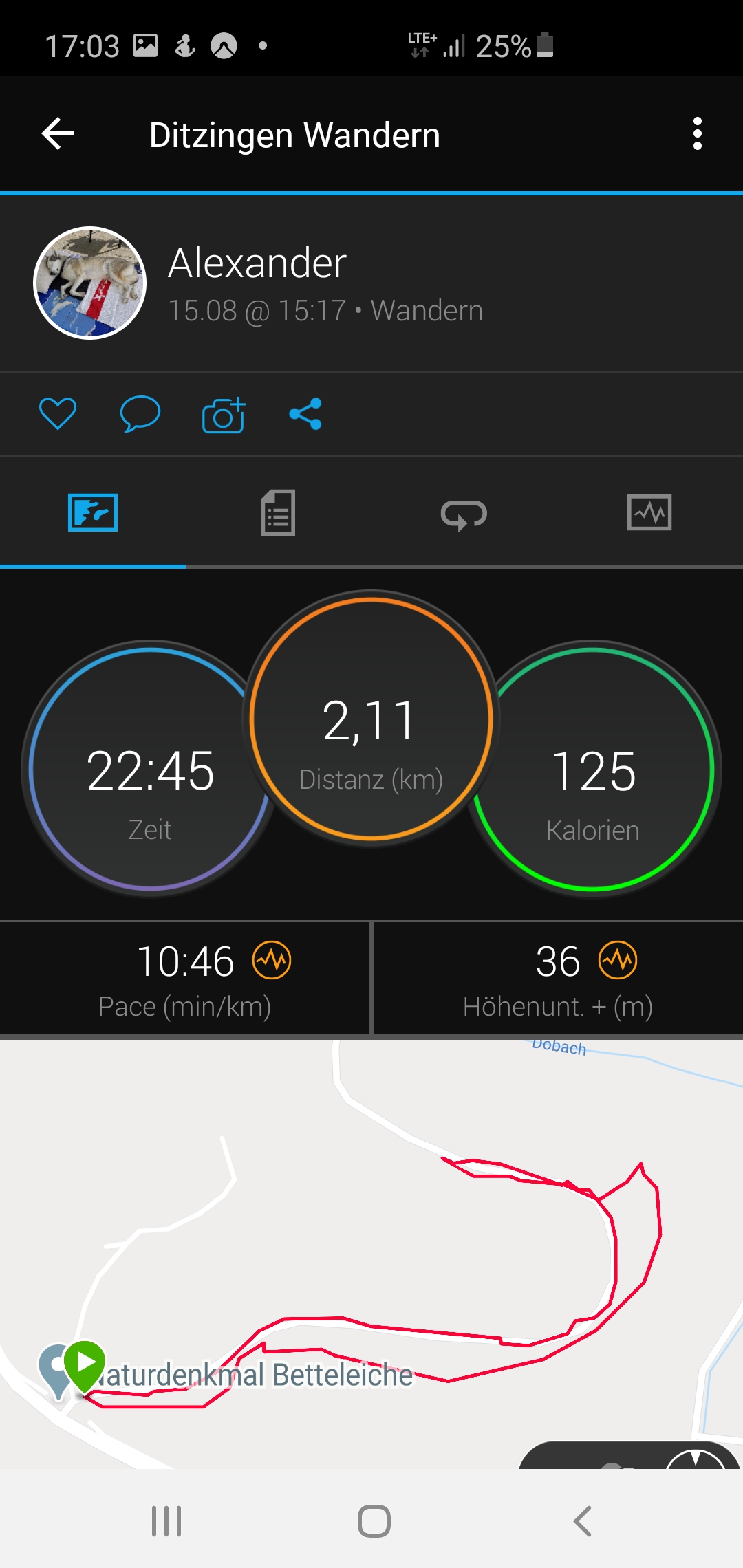Switch to the laps tab
Screen dimensions: 743x1568
pos(464,514)
